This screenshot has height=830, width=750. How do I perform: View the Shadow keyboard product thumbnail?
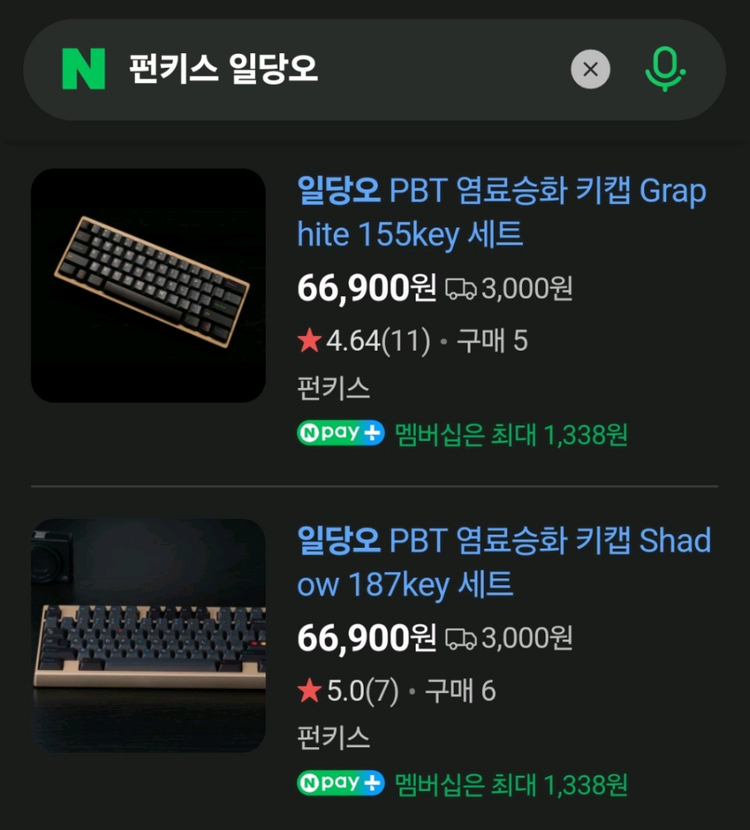148,636
